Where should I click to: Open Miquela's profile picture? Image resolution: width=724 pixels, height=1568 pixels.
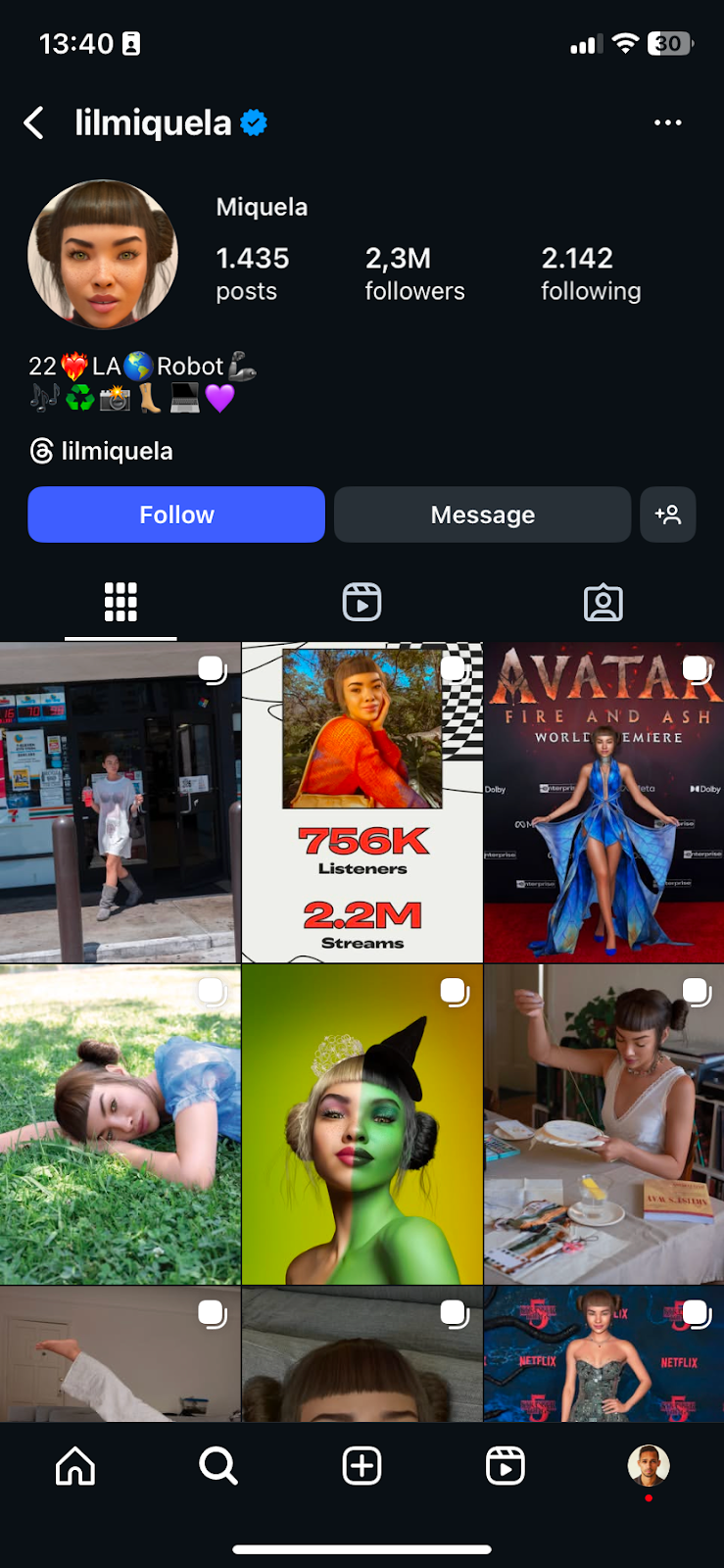[103, 255]
